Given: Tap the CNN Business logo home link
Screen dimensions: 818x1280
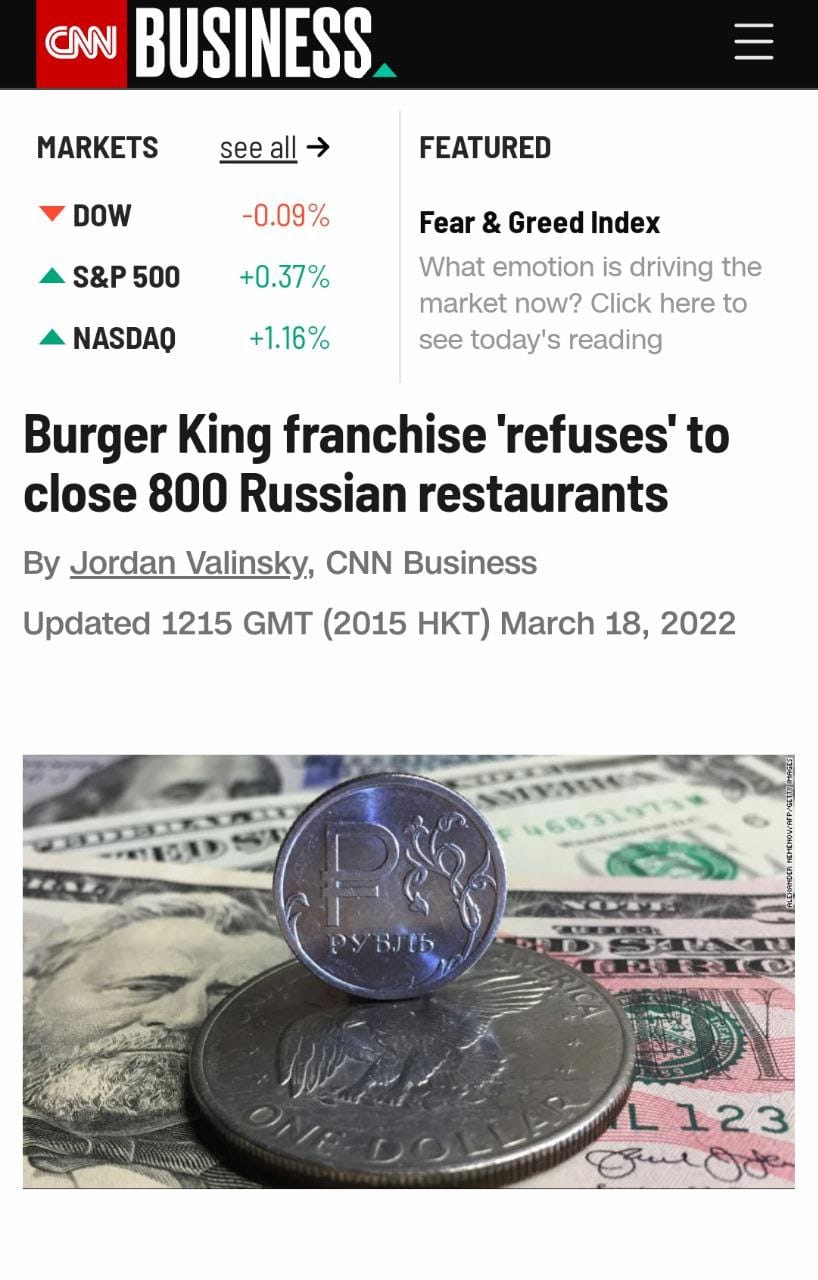Looking at the screenshot, I should coord(215,44).
